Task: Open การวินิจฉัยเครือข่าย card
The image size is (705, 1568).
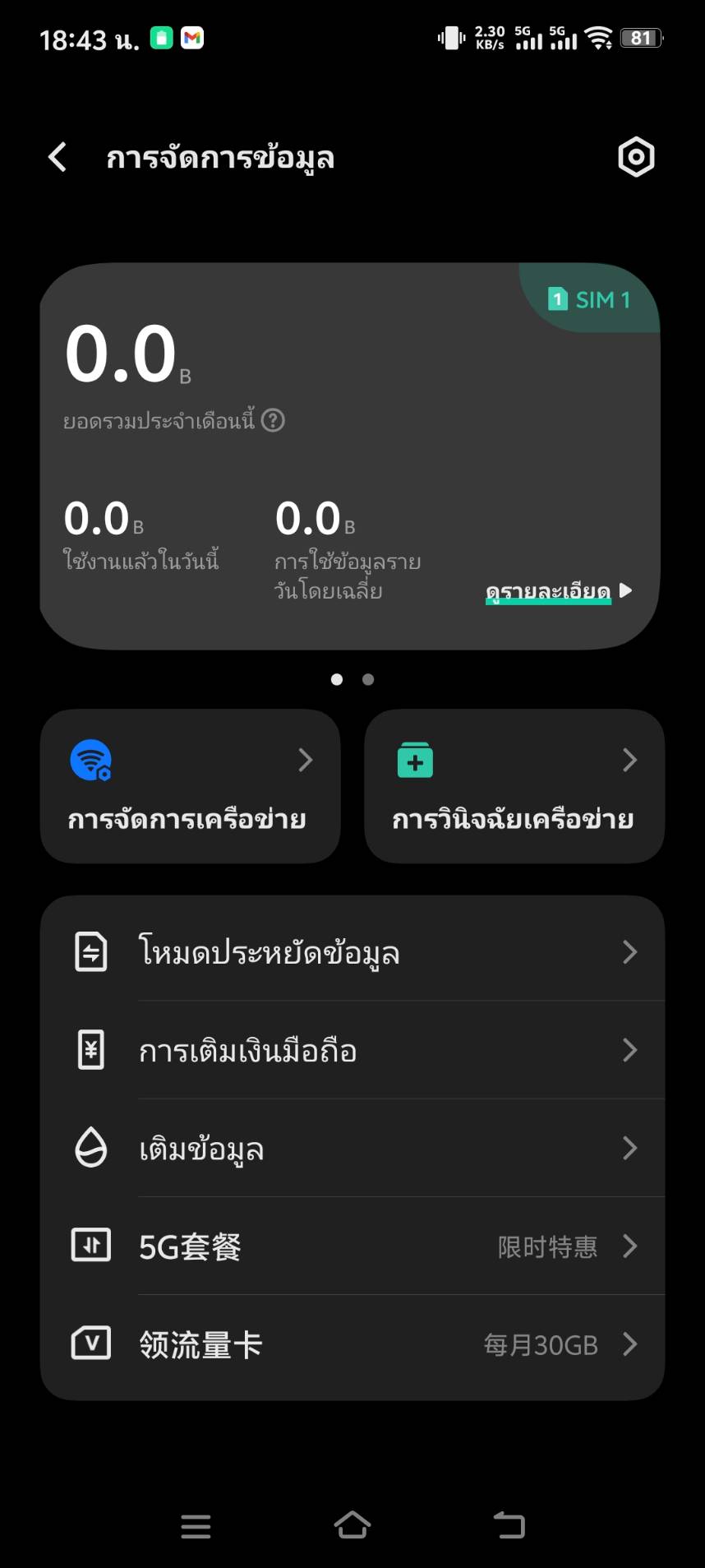Action: coord(514,786)
